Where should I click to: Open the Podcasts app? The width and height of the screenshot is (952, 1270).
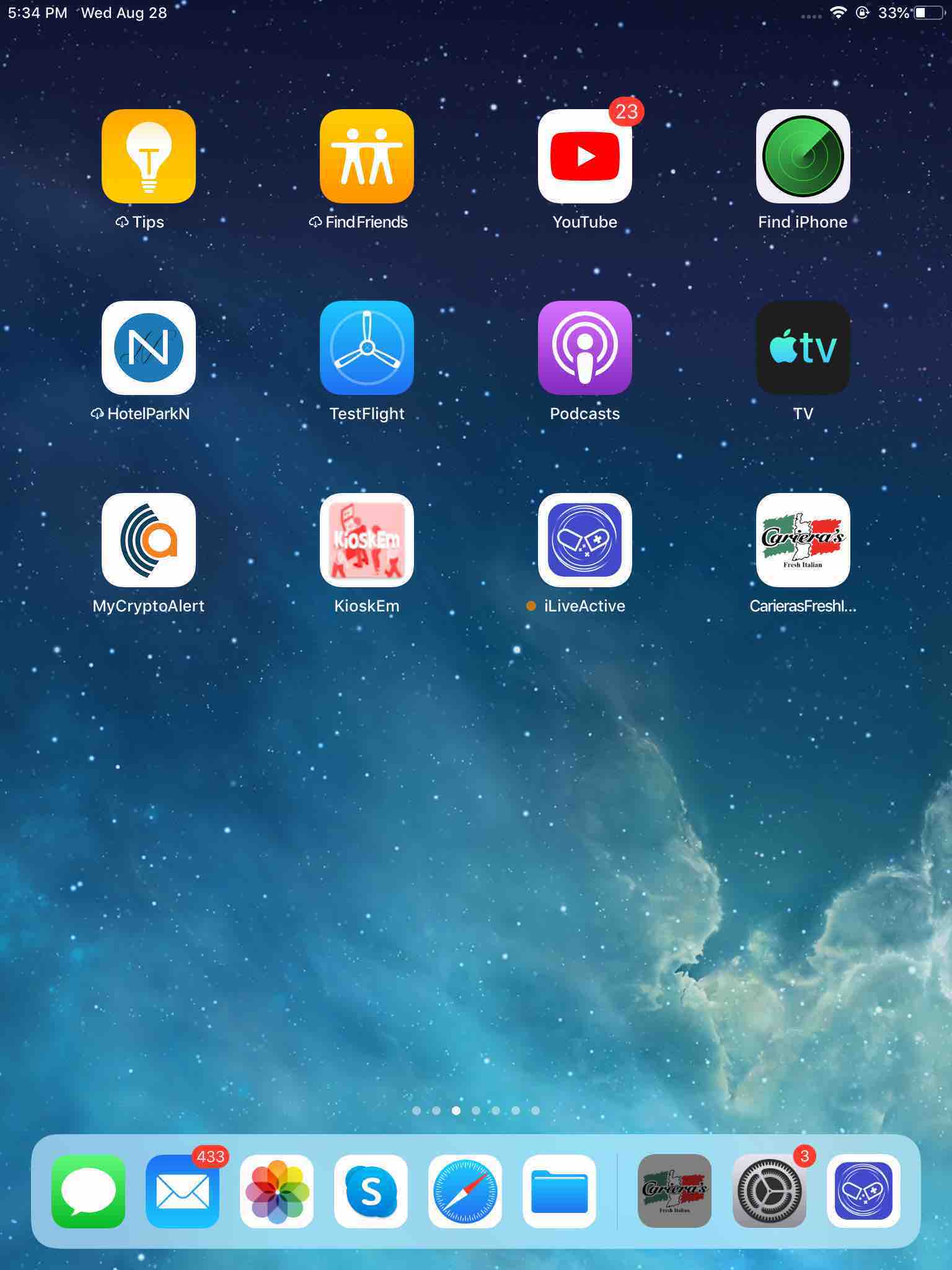pos(584,348)
